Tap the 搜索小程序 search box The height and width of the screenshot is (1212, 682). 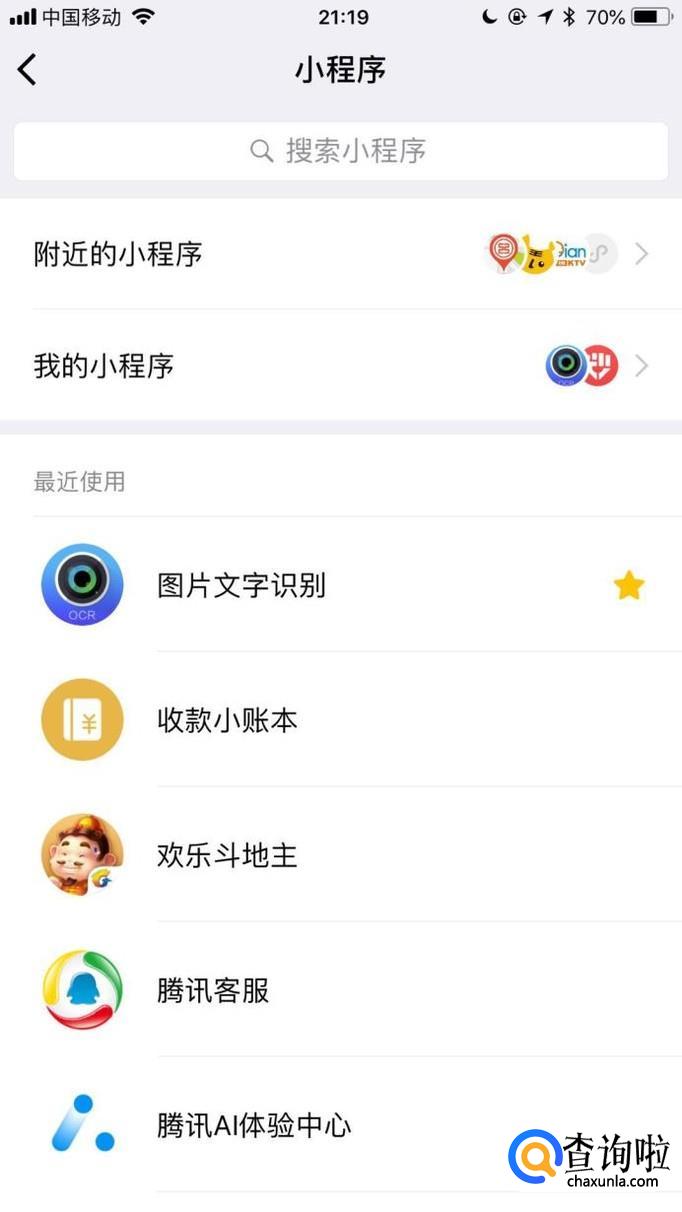pyautogui.click(x=340, y=151)
